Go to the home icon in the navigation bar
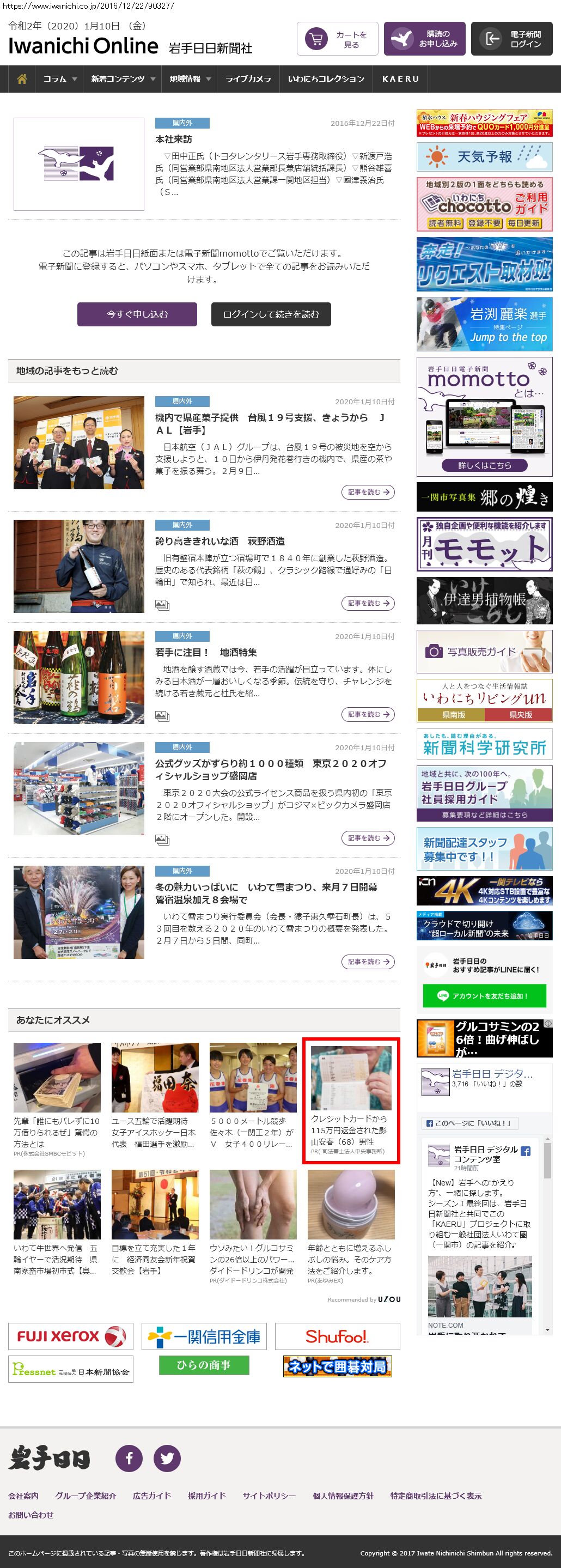561x1568 pixels. click(22, 79)
